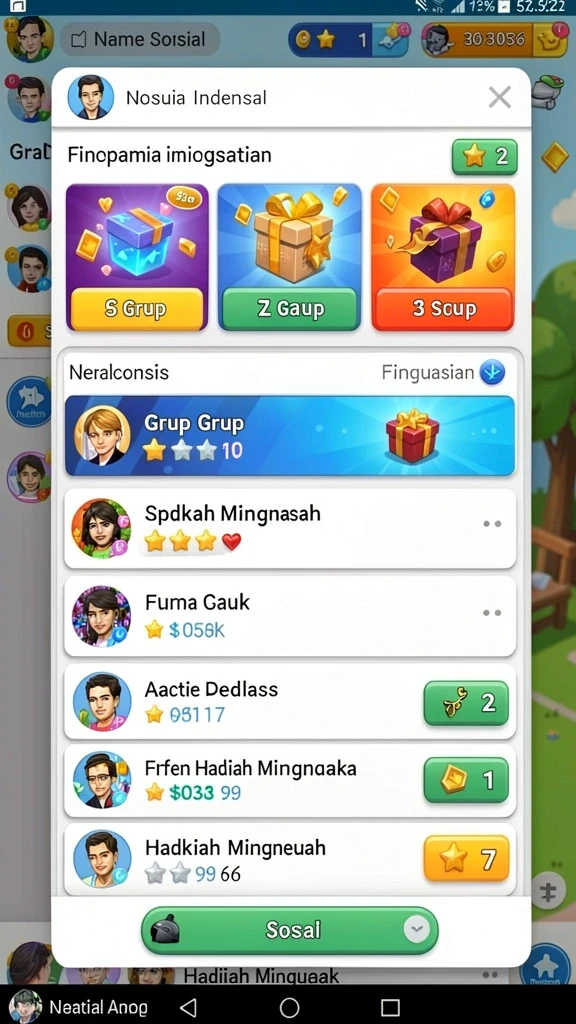Tap Aactie Dedlass's green 2 button
This screenshot has width=576, height=1024.
pyautogui.click(x=466, y=703)
